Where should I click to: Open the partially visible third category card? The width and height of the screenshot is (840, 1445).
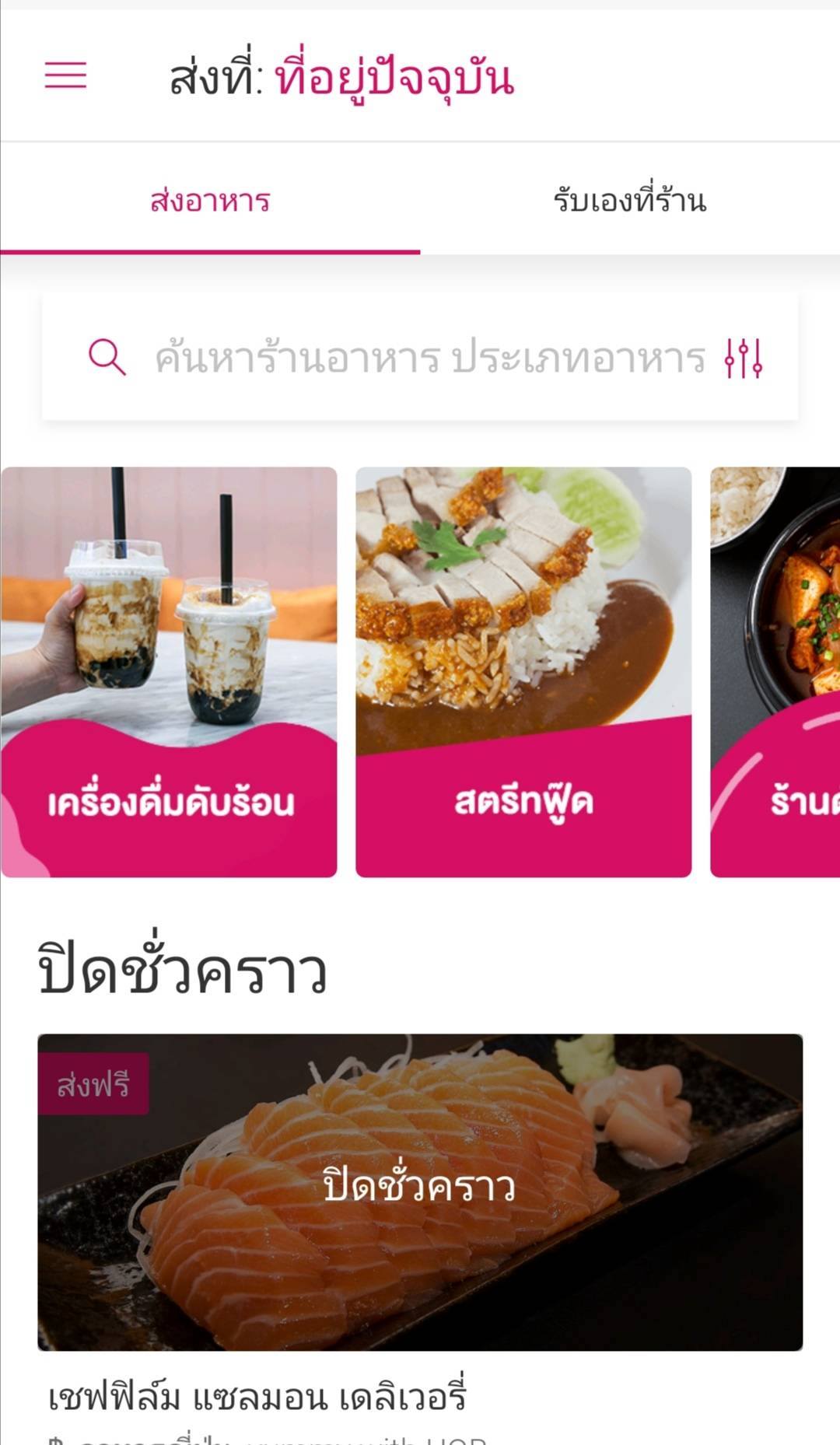[x=775, y=672]
